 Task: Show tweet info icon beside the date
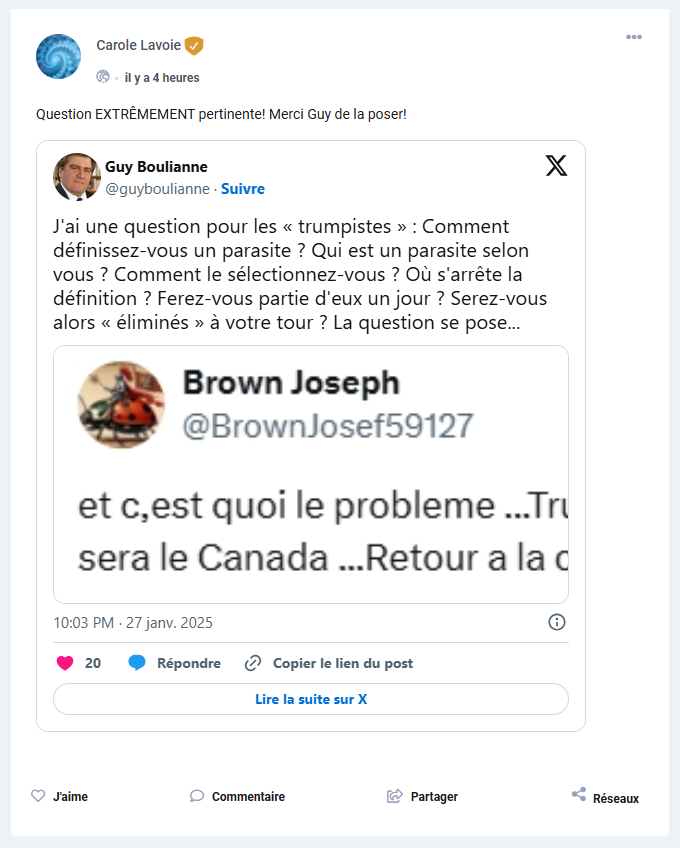(557, 622)
